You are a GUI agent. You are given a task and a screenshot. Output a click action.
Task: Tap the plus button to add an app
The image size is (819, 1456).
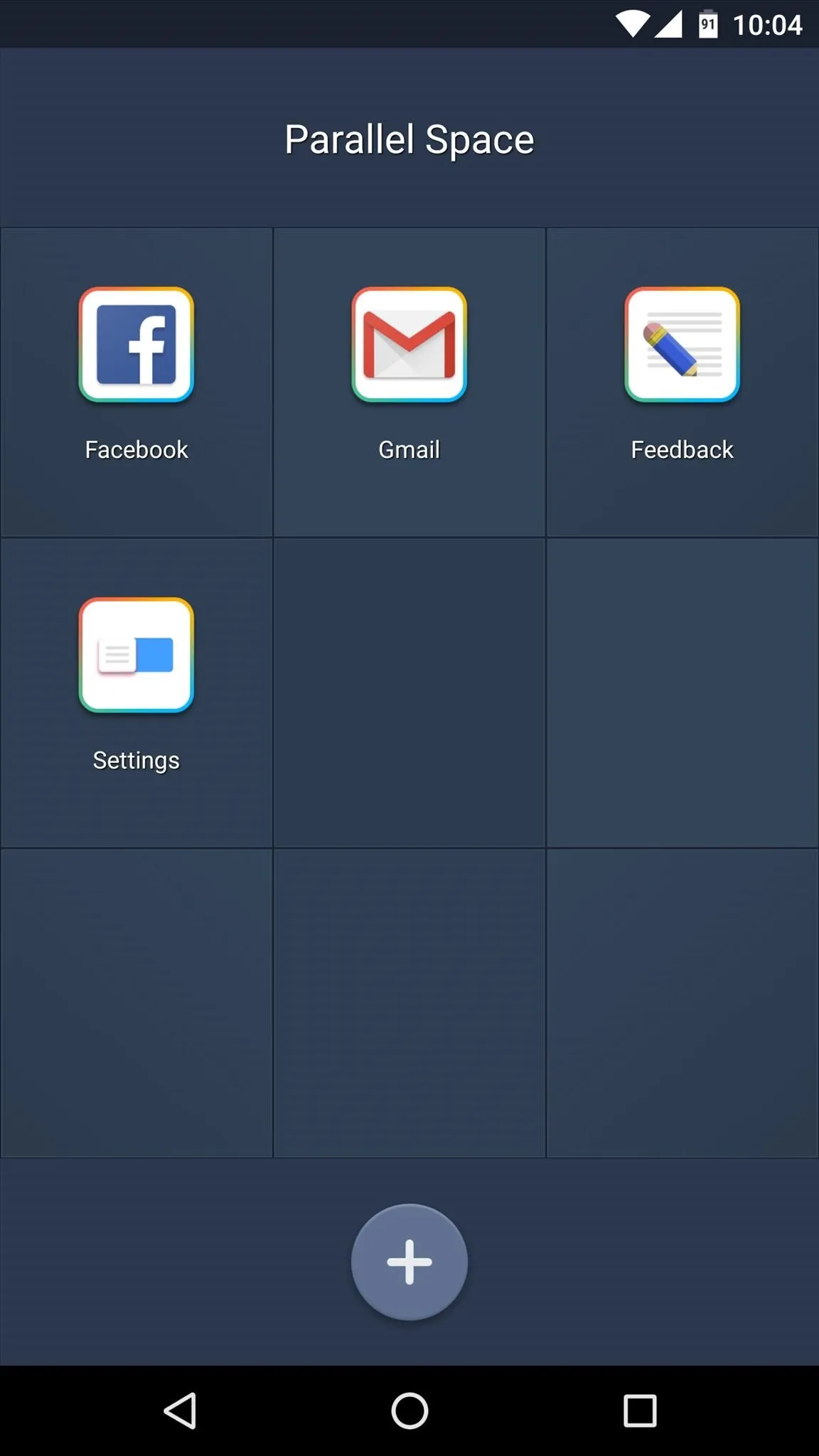[x=409, y=1262]
